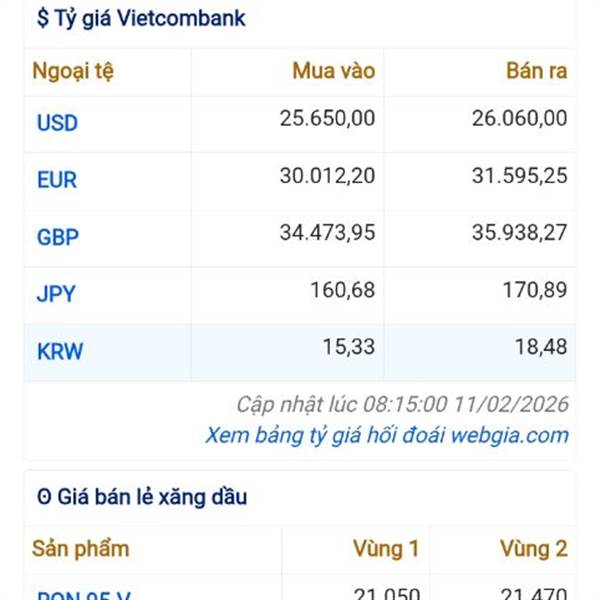Image resolution: width=600 pixels, height=600 pixels.
Task: Tap the JPY currency link
Action: point(56,294)
